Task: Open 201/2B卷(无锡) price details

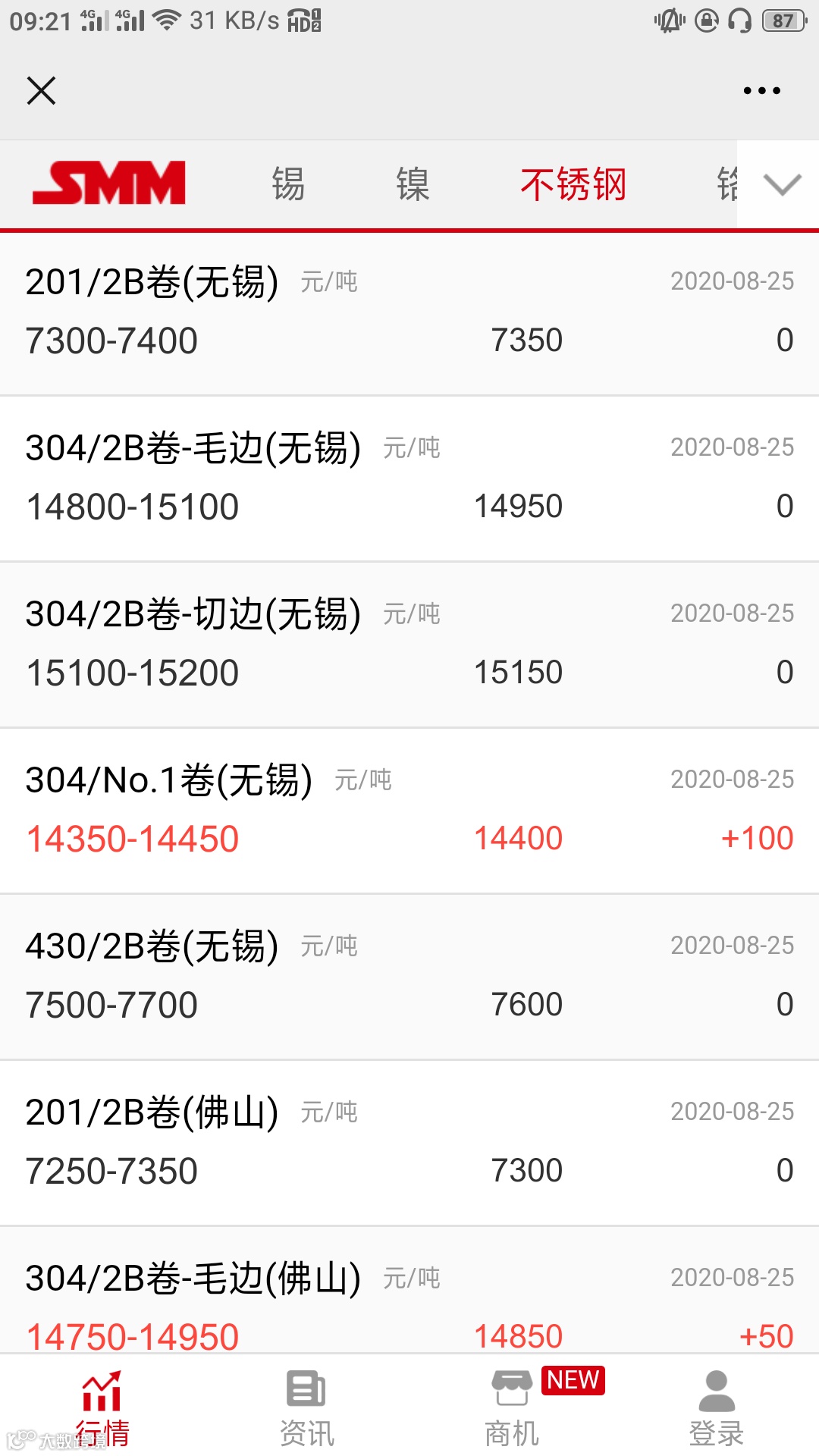Action: [x=409, y=312]
